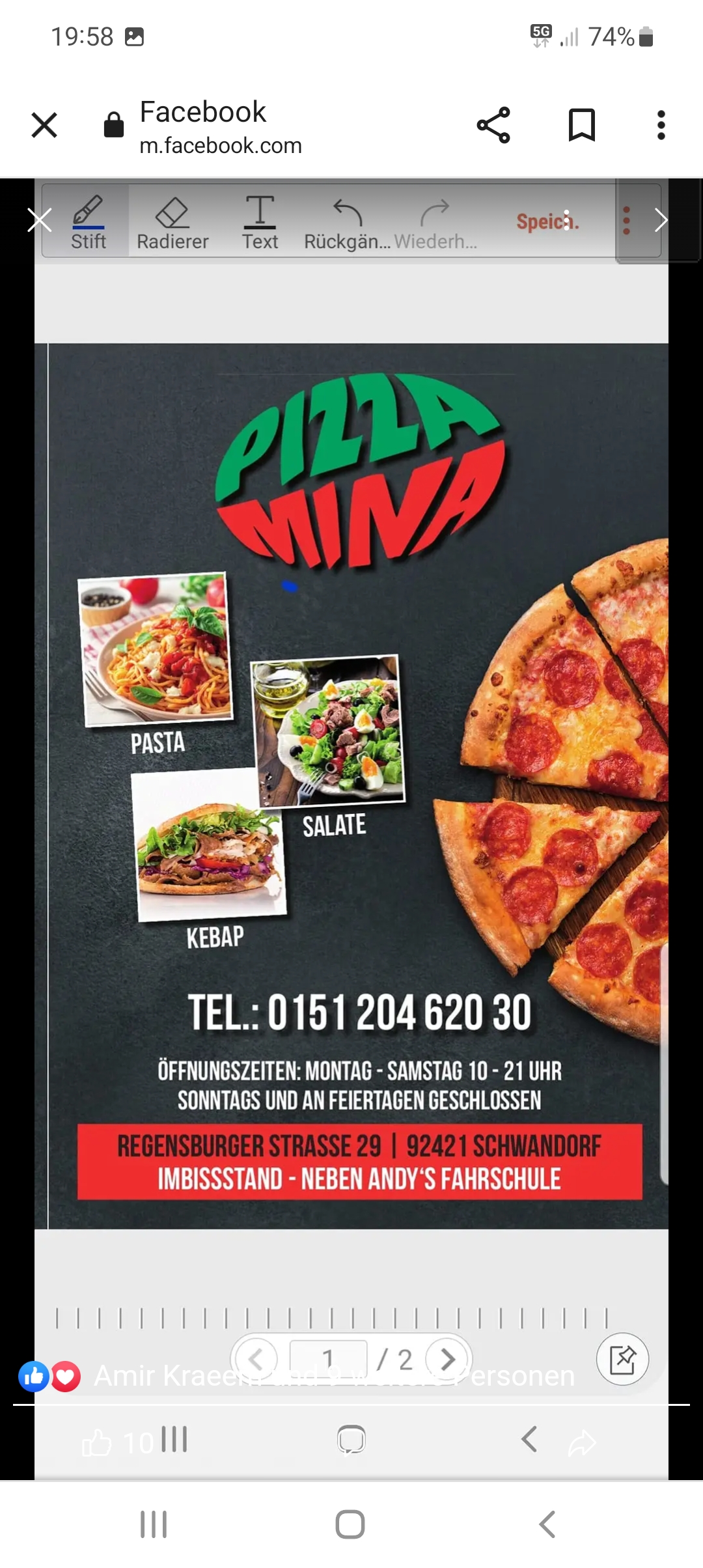Open recent apps from navigation bar
Screen dimensions: 703x1568
154,1524
